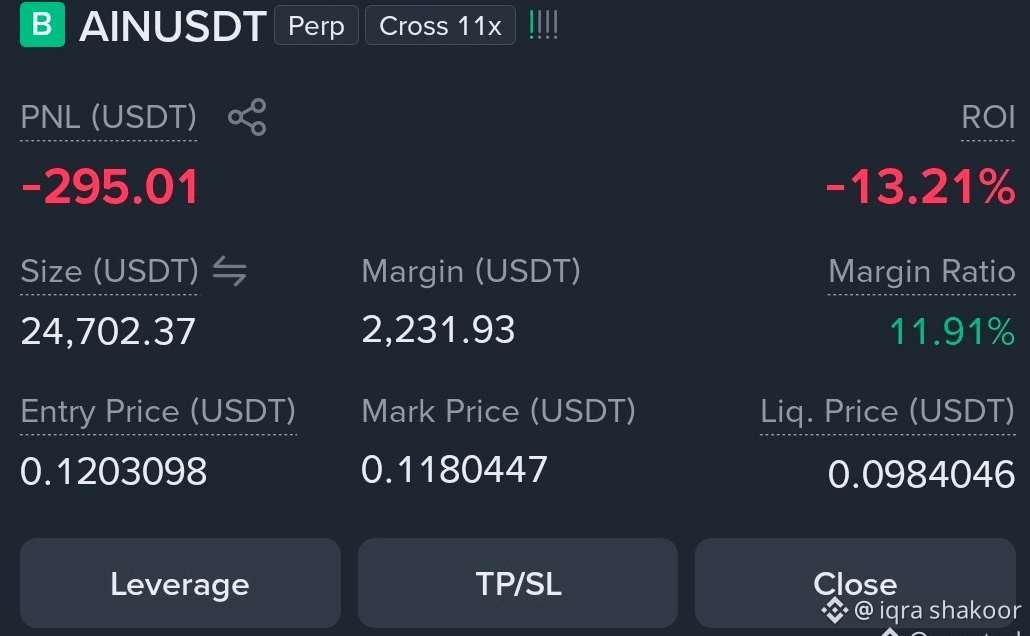Switch size unit with the swap icon
The height and width of the screenshot is (636, 1030).
point(230,271)
